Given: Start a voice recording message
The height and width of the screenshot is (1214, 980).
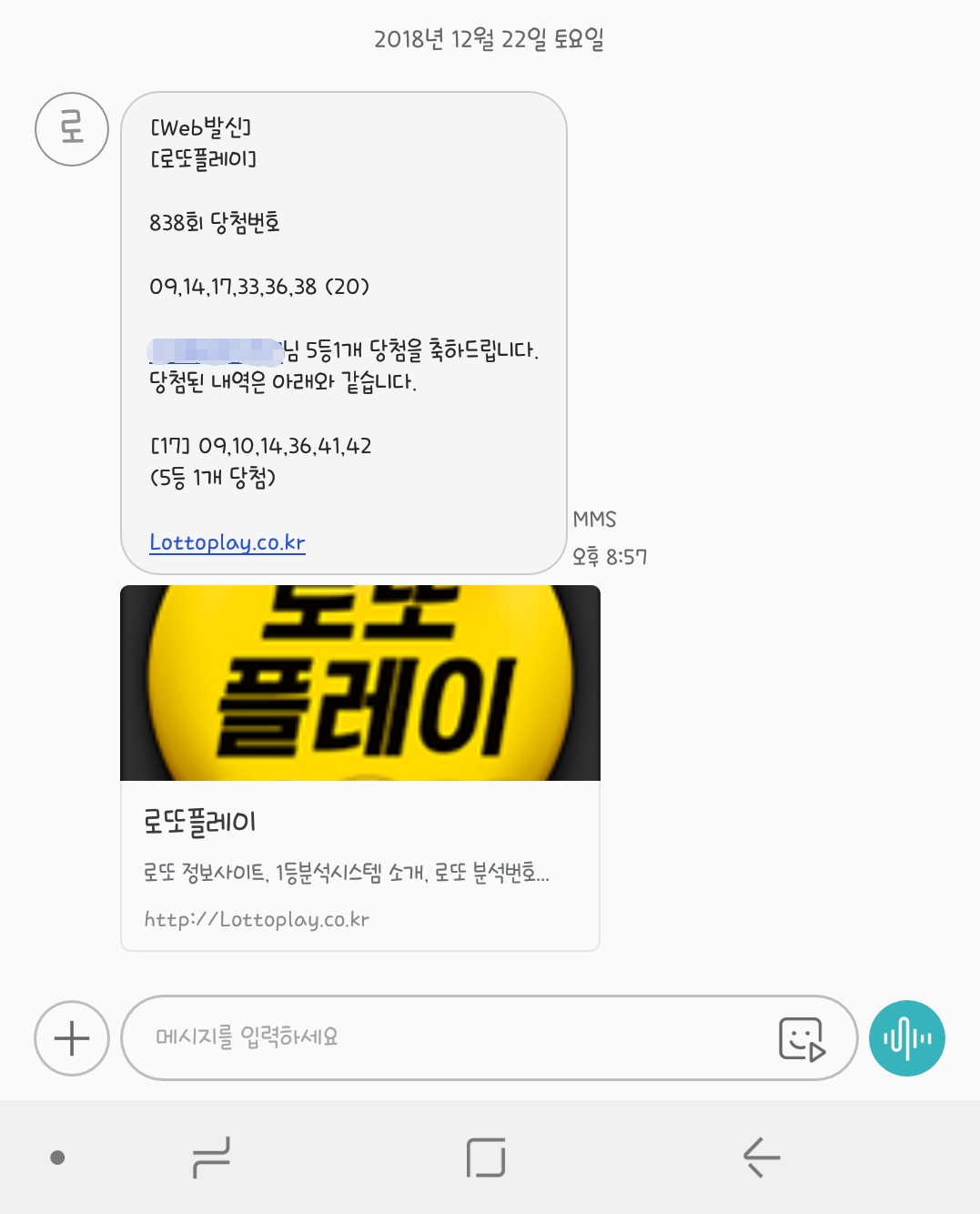Looking at the screenshot, I should click(906, 1038).
